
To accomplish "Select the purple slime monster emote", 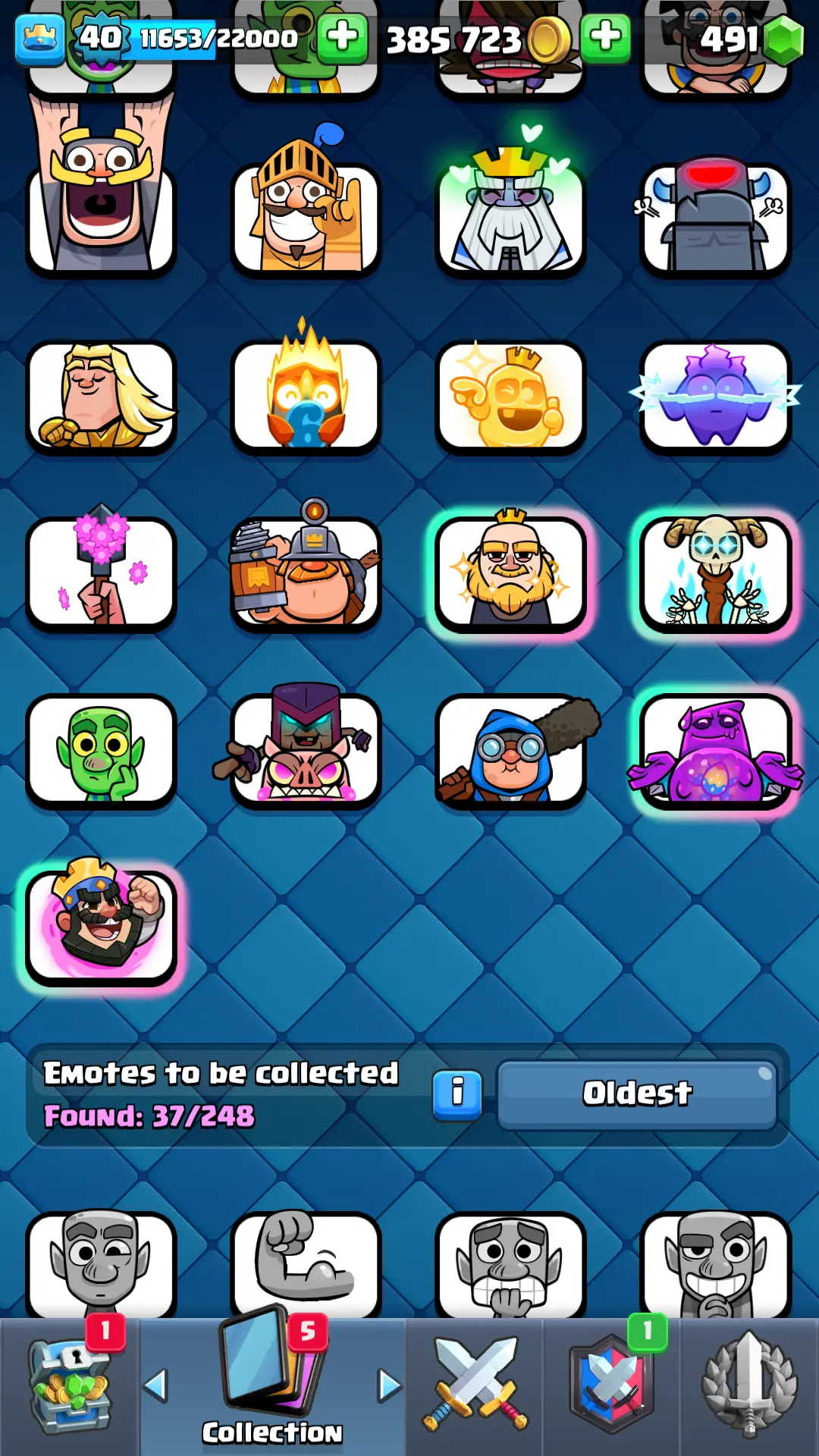I will (x=715, y=751).
